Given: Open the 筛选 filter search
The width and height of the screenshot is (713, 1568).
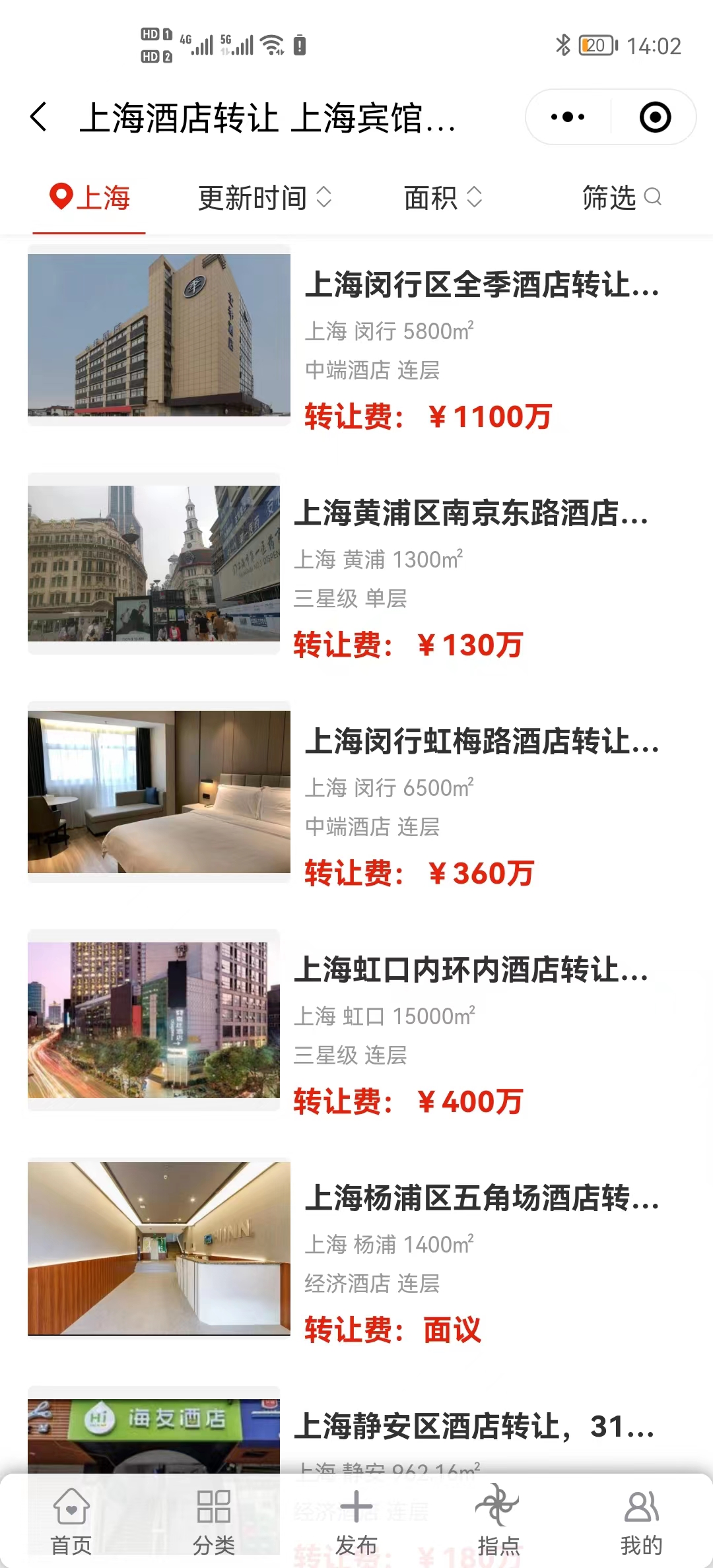Looking at the screenshot, I should (x=621, y=197).
